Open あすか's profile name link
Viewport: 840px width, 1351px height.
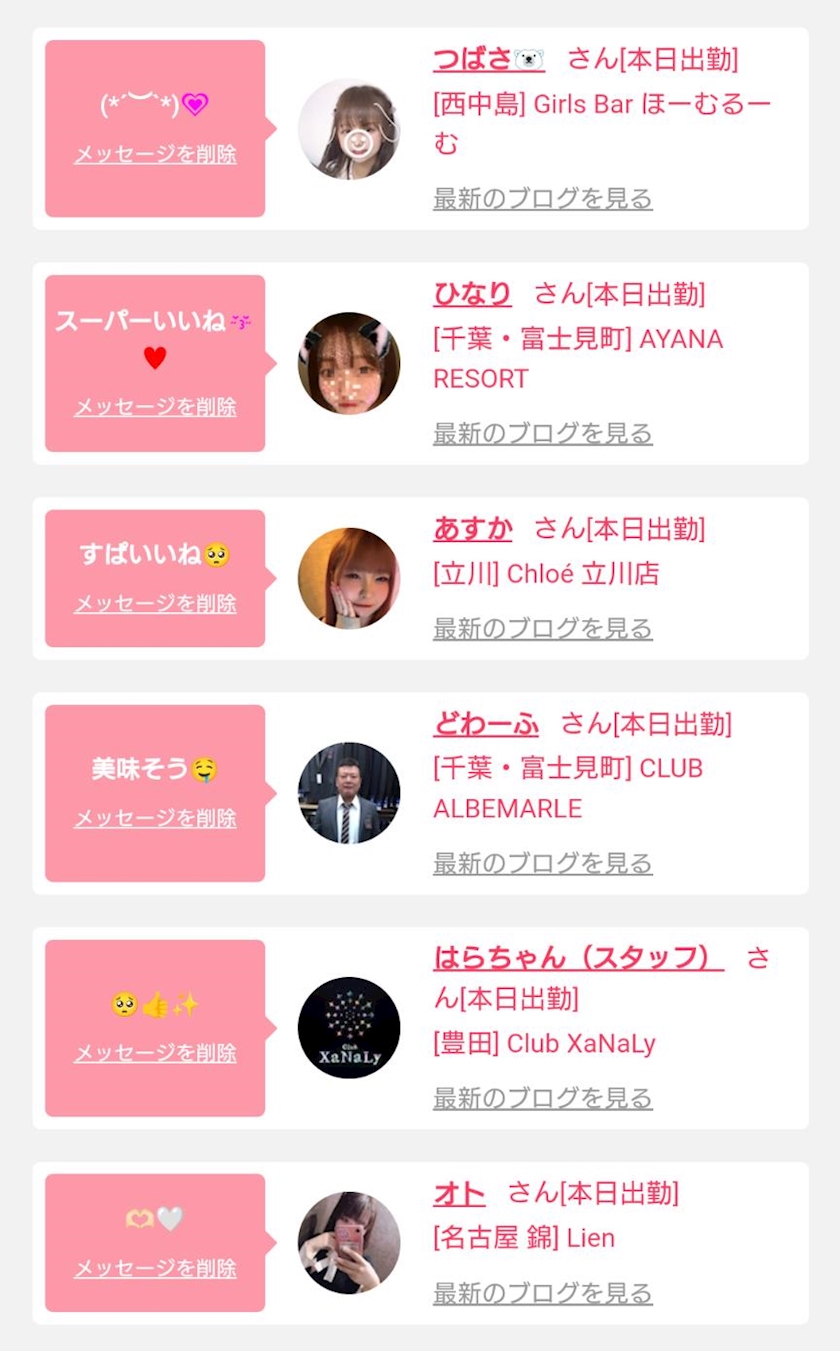[x=472, y=528]
